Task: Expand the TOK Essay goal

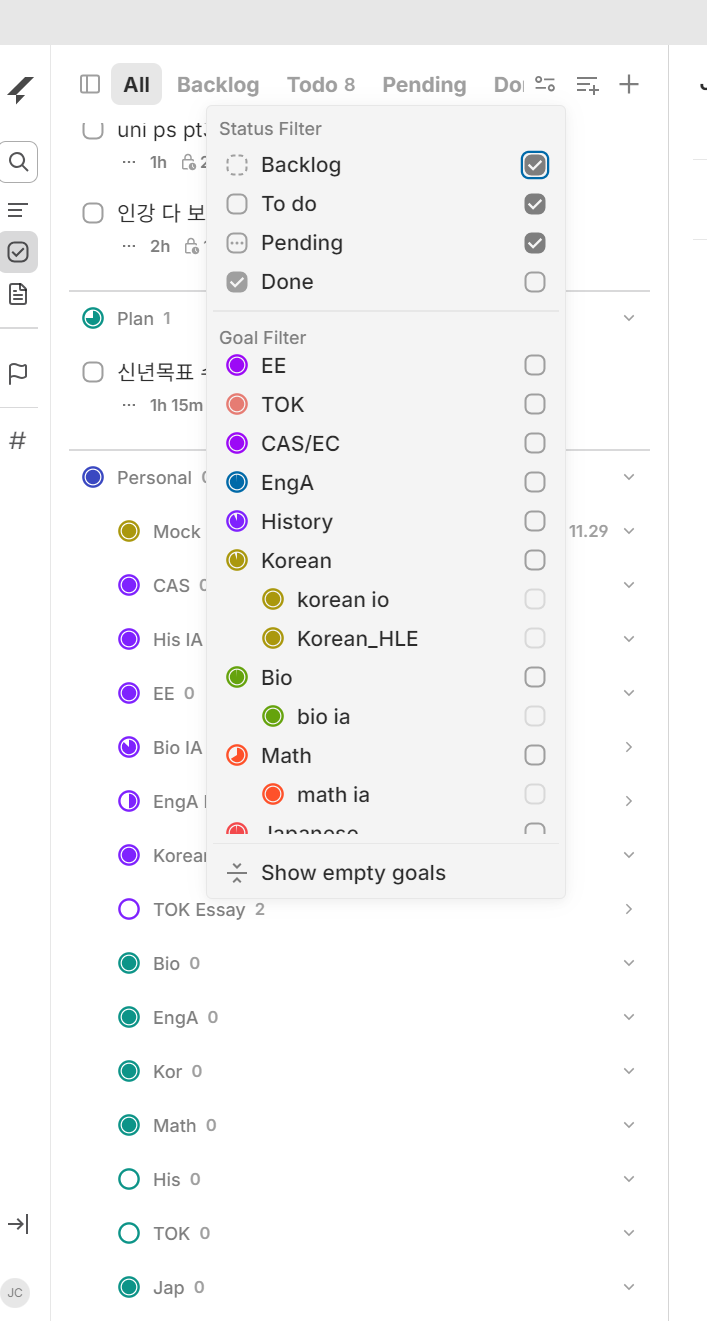Action: coord(629,909)
